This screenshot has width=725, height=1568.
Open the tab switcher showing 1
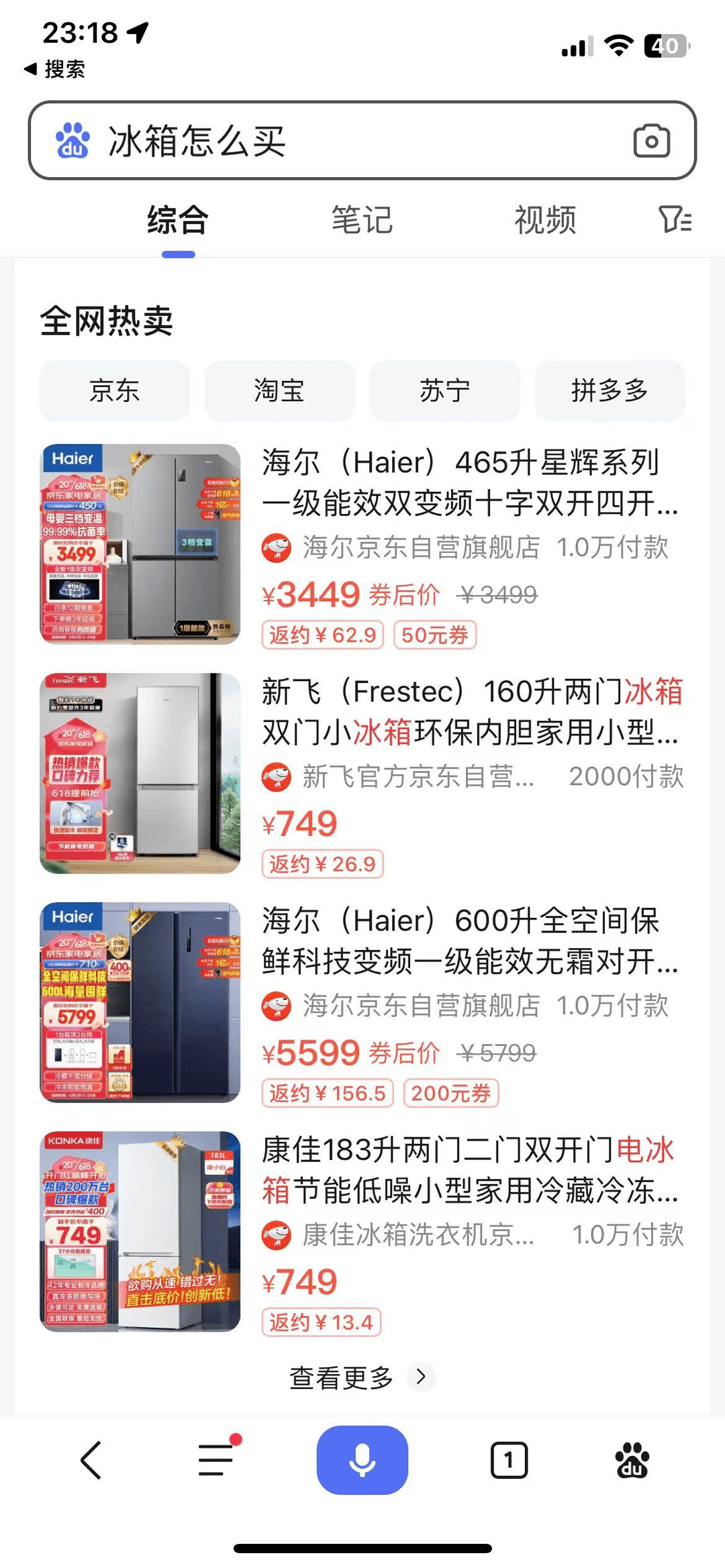pos(509,1460)
